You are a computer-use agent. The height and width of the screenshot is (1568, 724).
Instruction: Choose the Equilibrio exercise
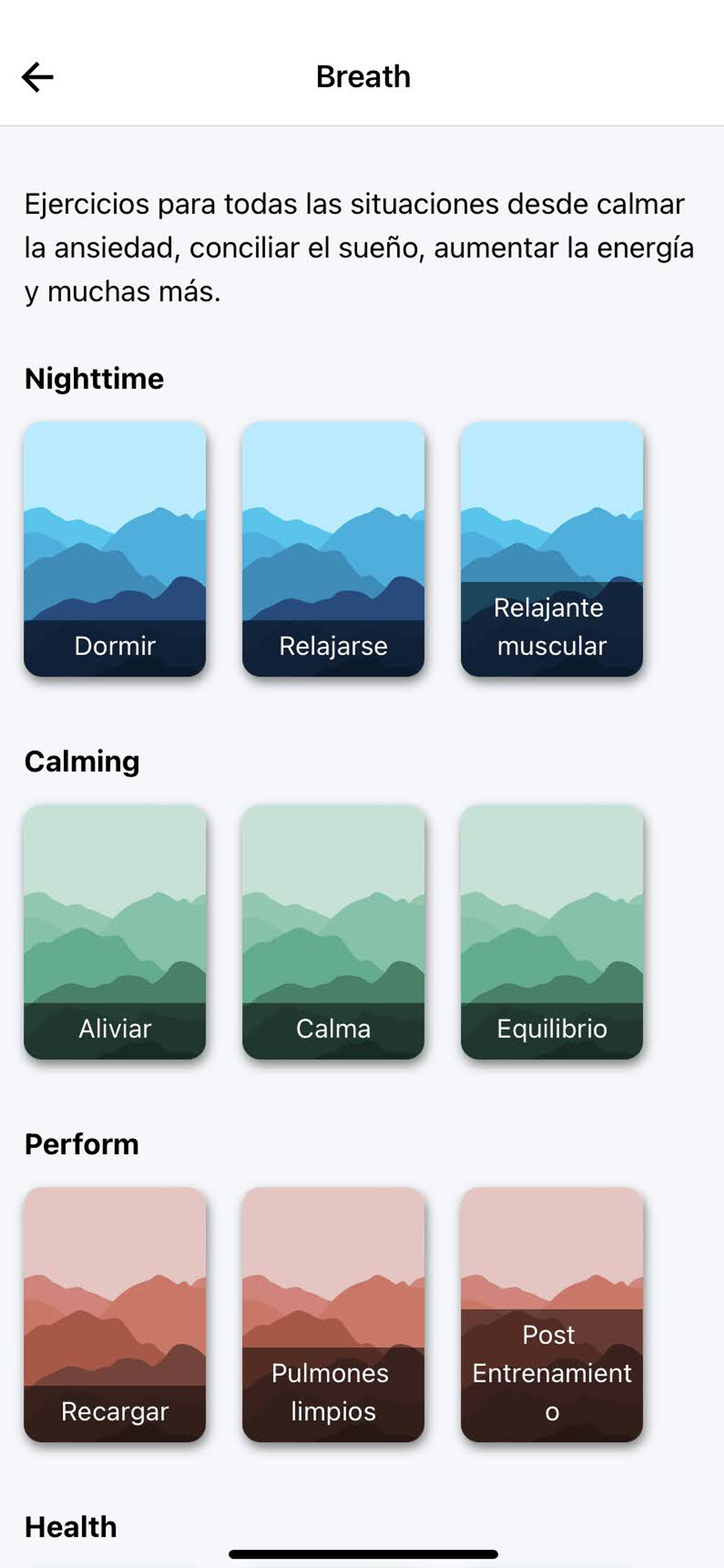[x=552, y=932]
